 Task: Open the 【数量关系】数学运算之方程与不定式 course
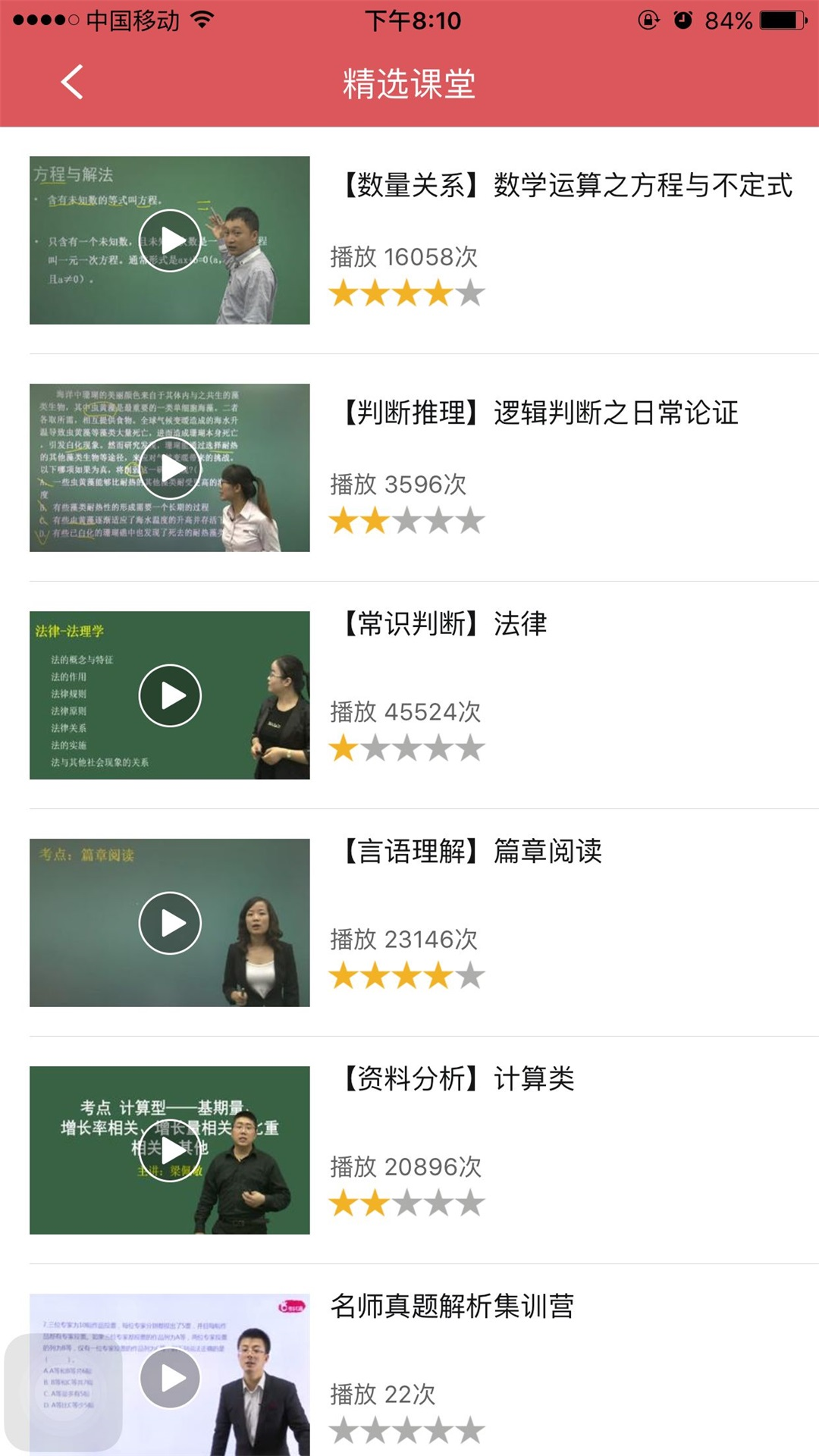[566, 186]
